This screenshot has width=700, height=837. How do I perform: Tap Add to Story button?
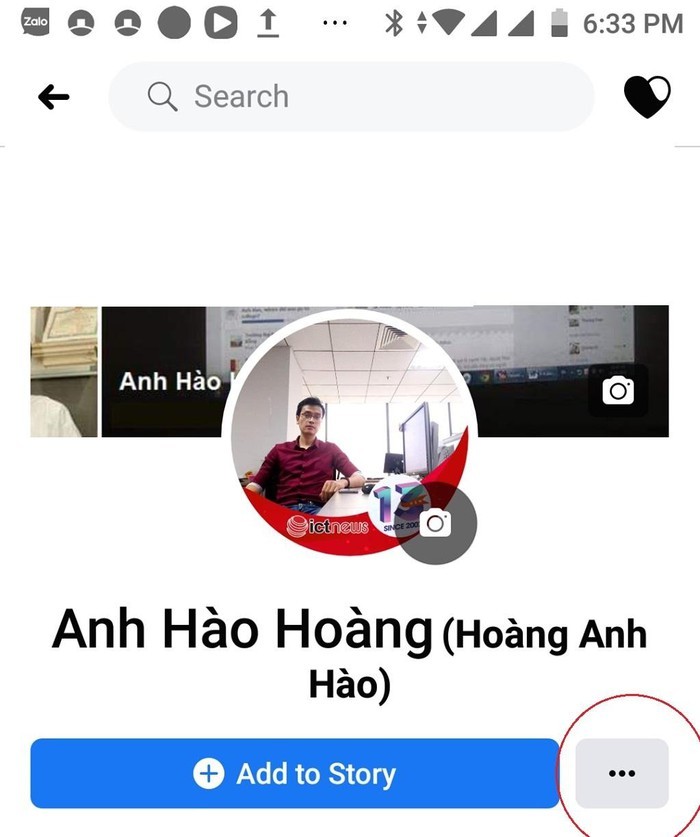click(x=295, y=773)
